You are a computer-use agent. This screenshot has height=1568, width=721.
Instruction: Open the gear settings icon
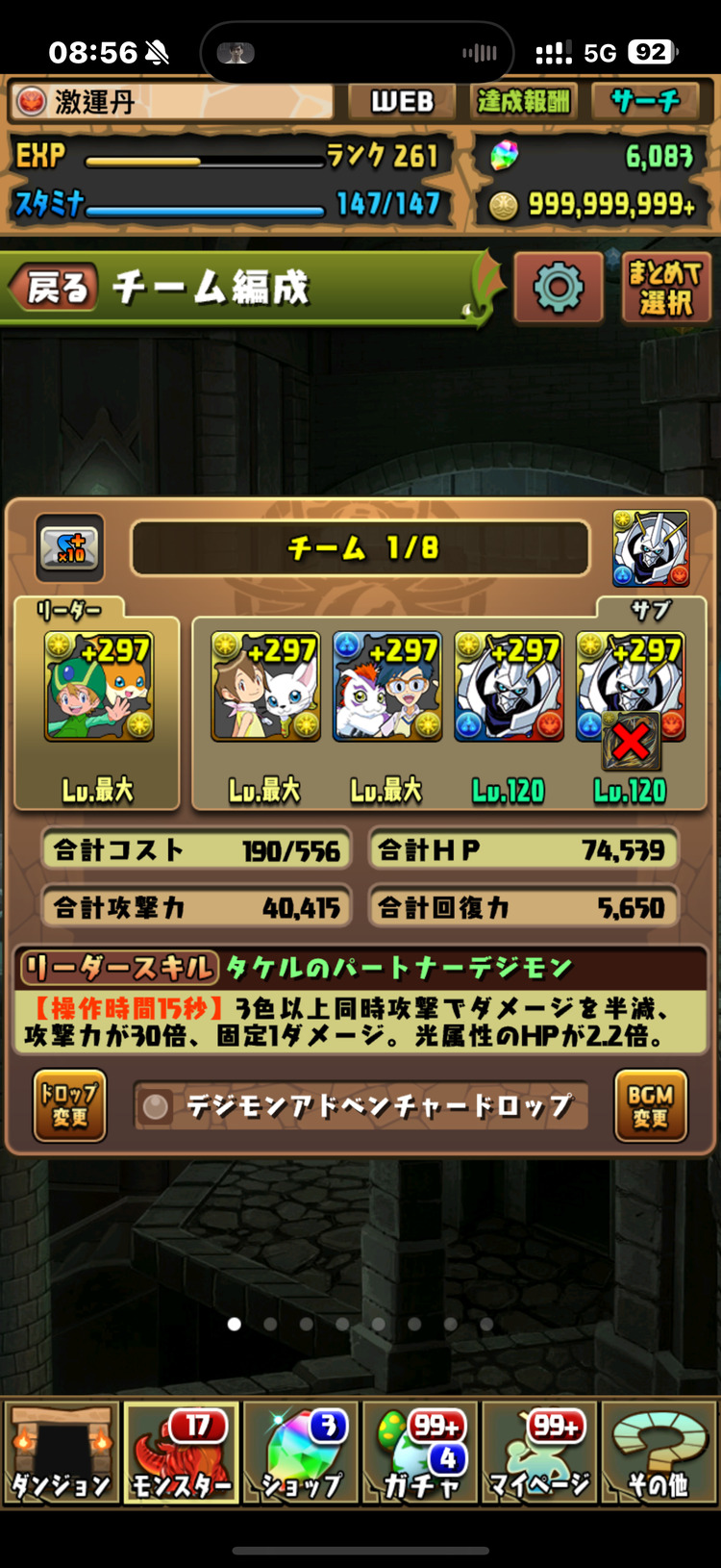click(x=559, y=288)
